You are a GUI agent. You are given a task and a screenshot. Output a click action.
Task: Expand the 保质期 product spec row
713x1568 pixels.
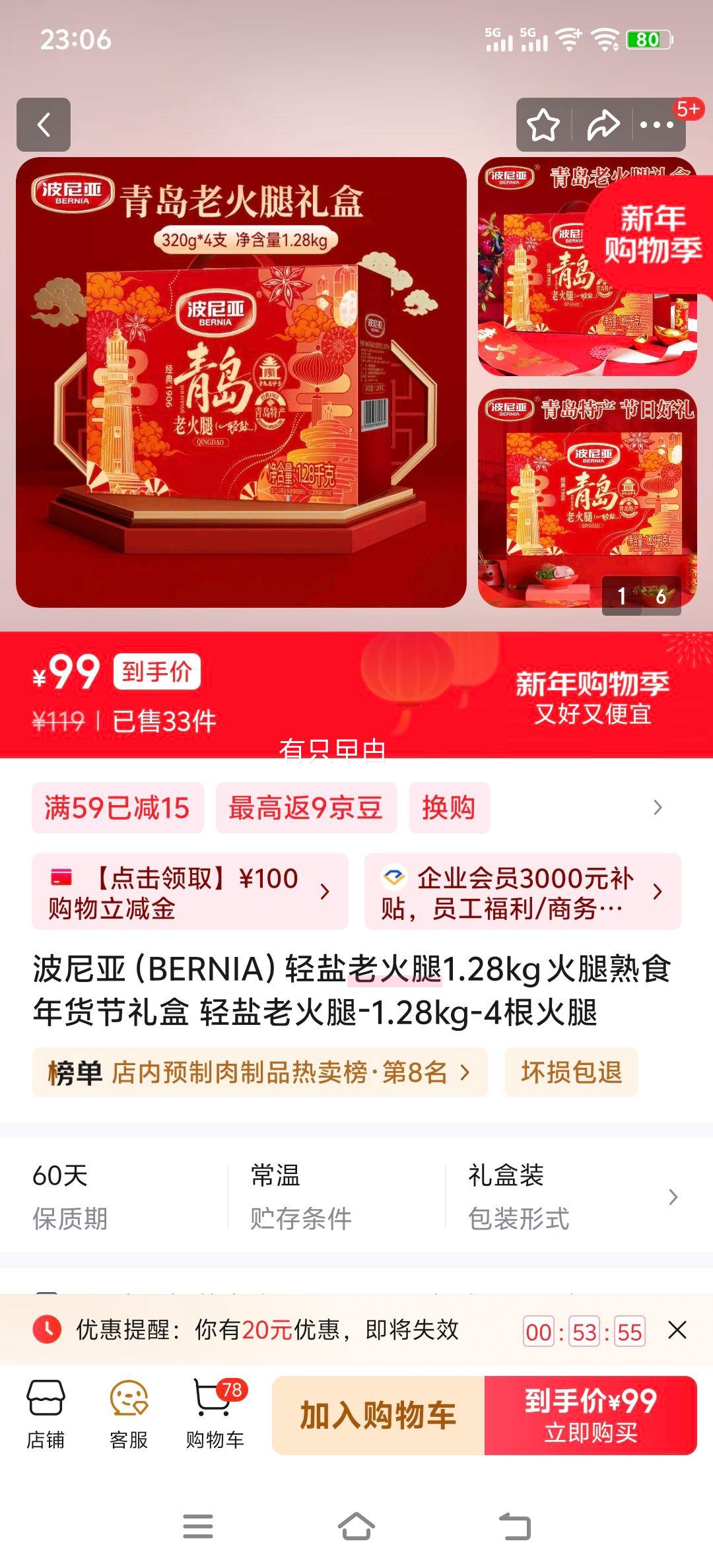tap(71, 1198)
